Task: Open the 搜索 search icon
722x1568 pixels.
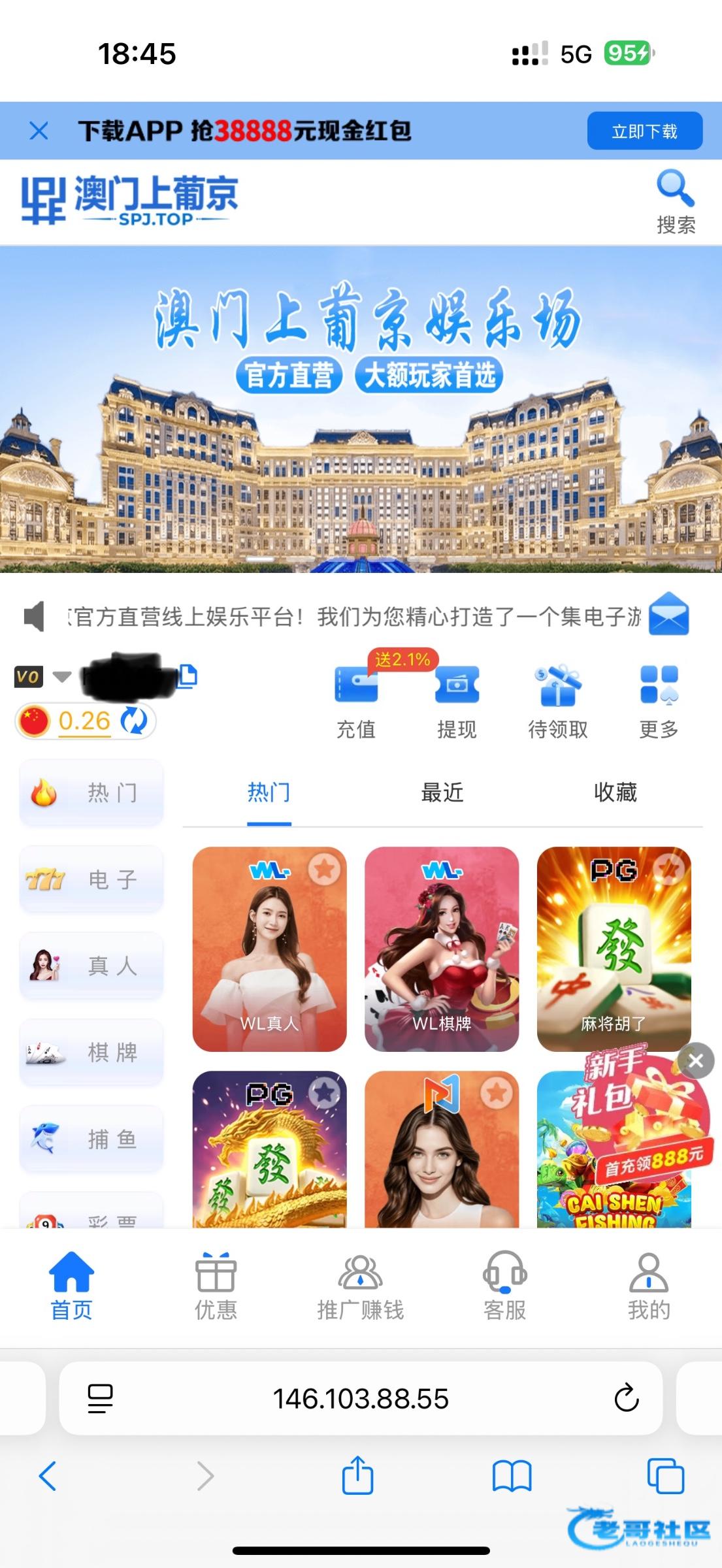Action: click(x=675, y=202)
